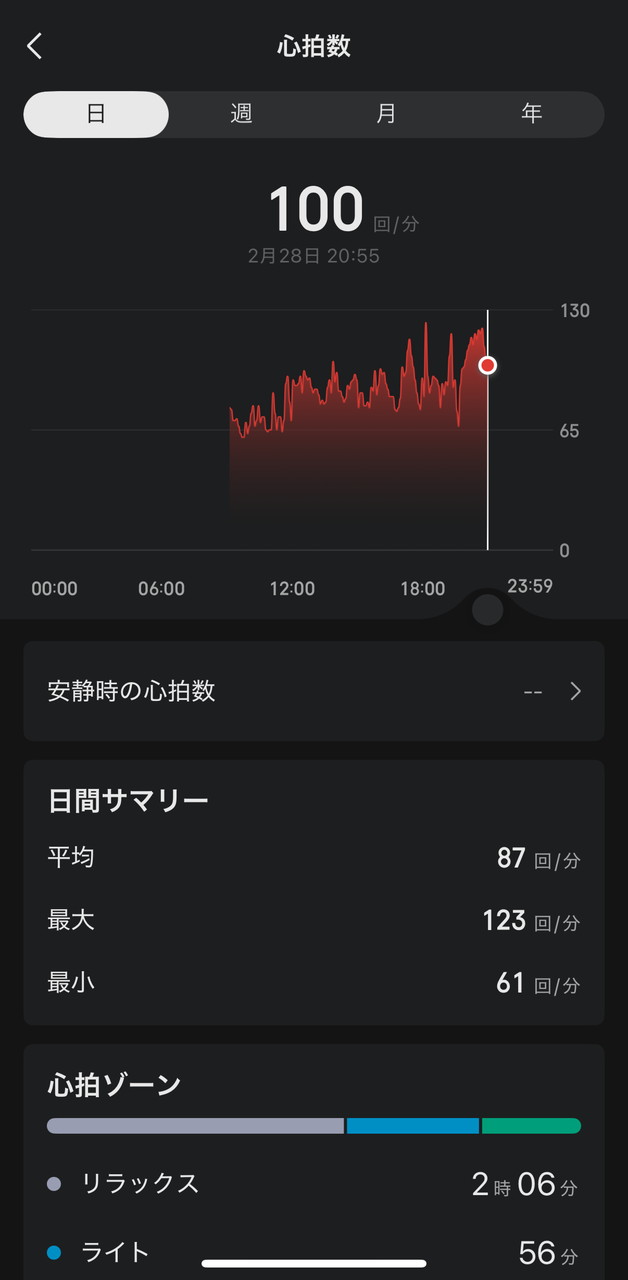
Task: Switch to the 週 (week) view
Action: [x=241, y=114]
